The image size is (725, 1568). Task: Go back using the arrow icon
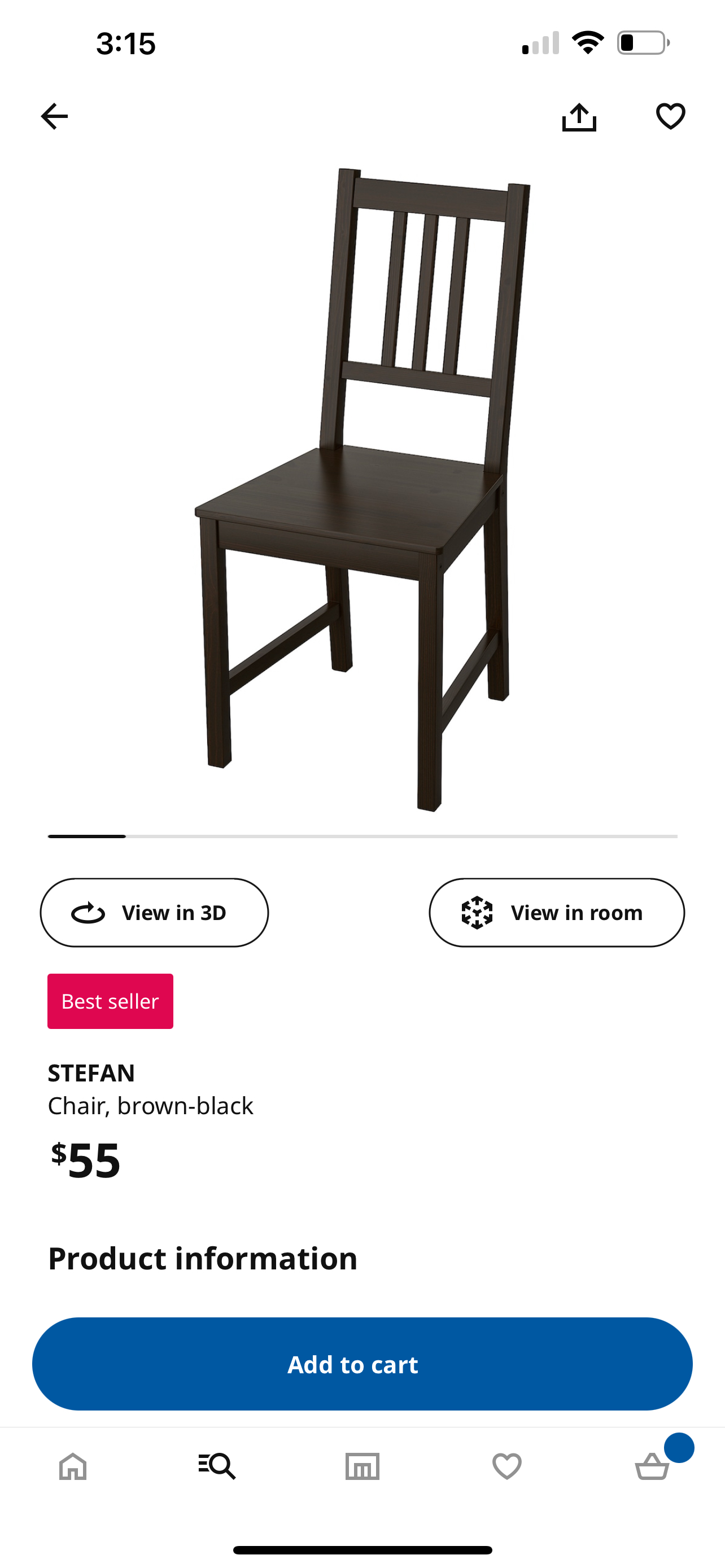click(x=54, y=116)
